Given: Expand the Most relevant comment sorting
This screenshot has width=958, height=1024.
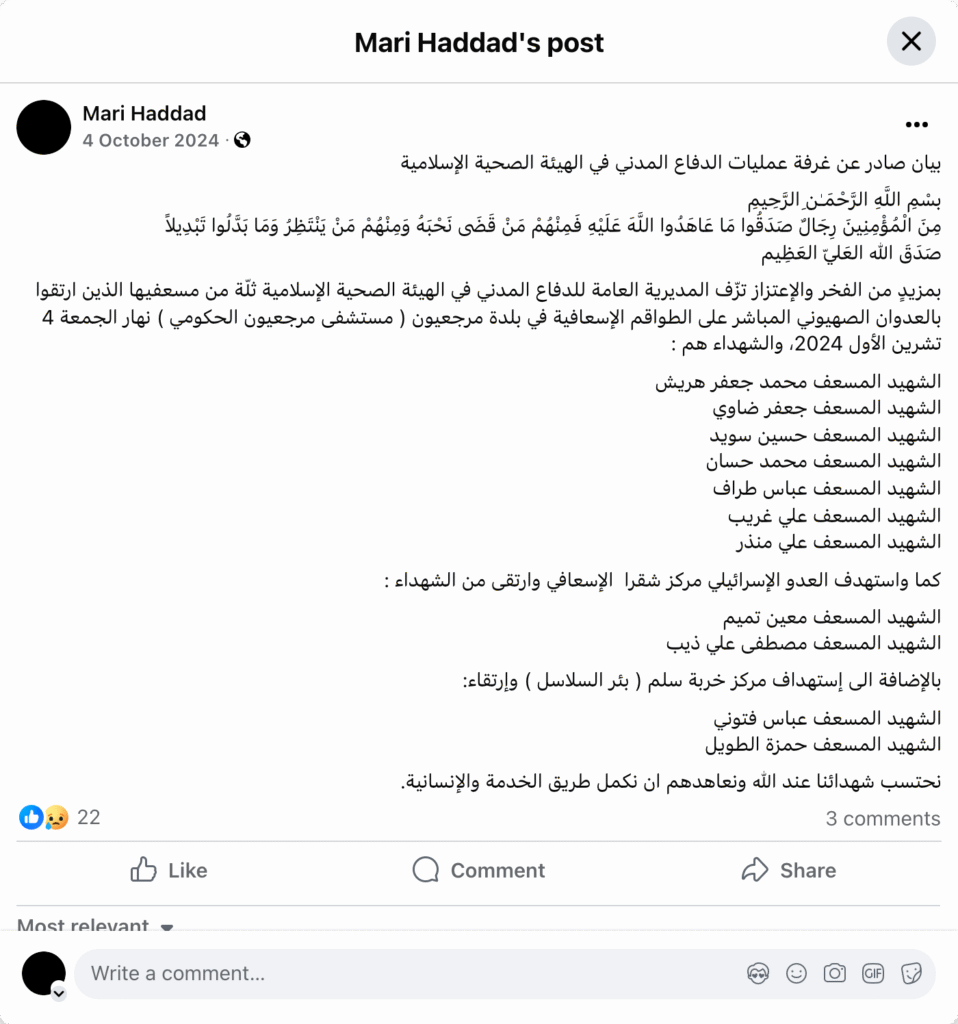Looking at the screenshot, I should (x=95, y=926).
